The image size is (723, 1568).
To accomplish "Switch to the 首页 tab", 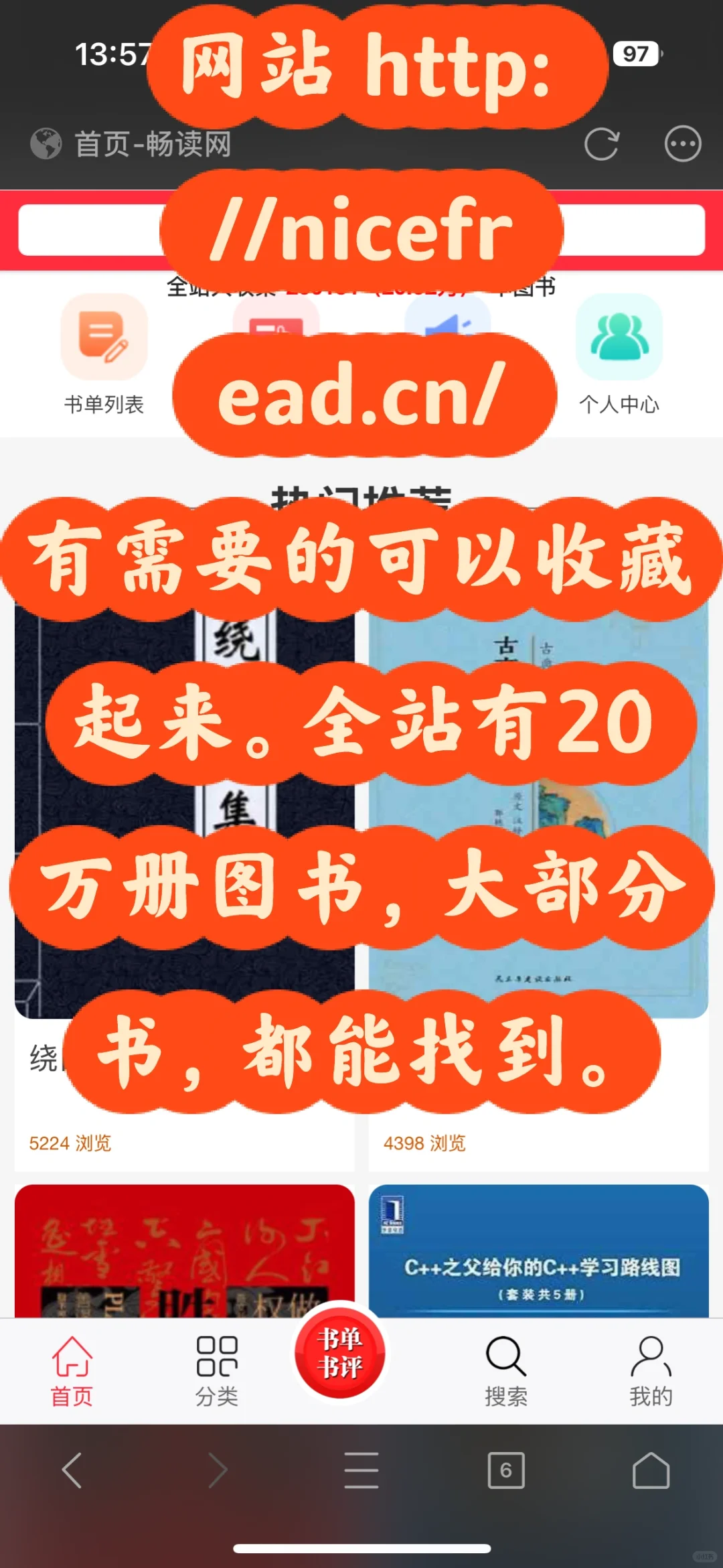I will [x=72, y=1371].
